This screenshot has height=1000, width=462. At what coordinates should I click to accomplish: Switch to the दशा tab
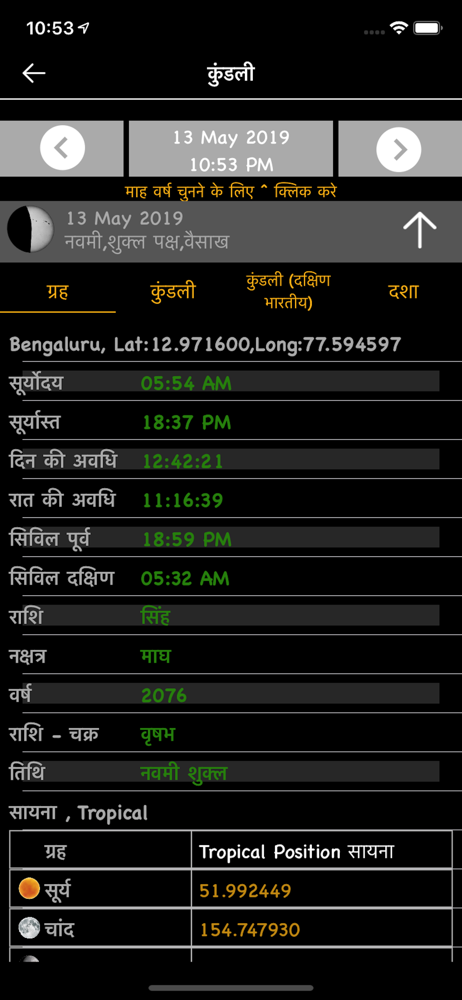[404, 292]
